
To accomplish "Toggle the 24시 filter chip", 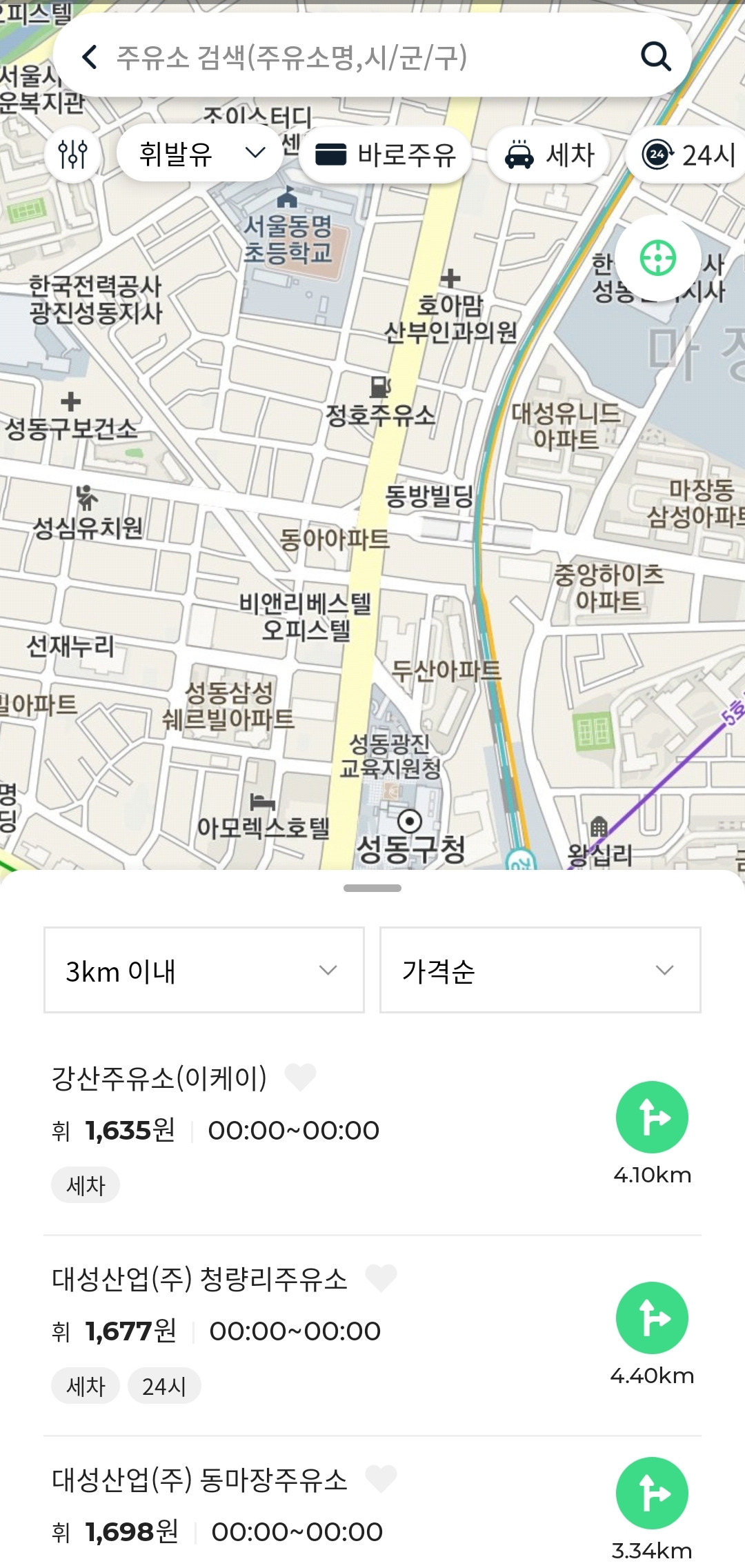I will (x=690, y=155).
